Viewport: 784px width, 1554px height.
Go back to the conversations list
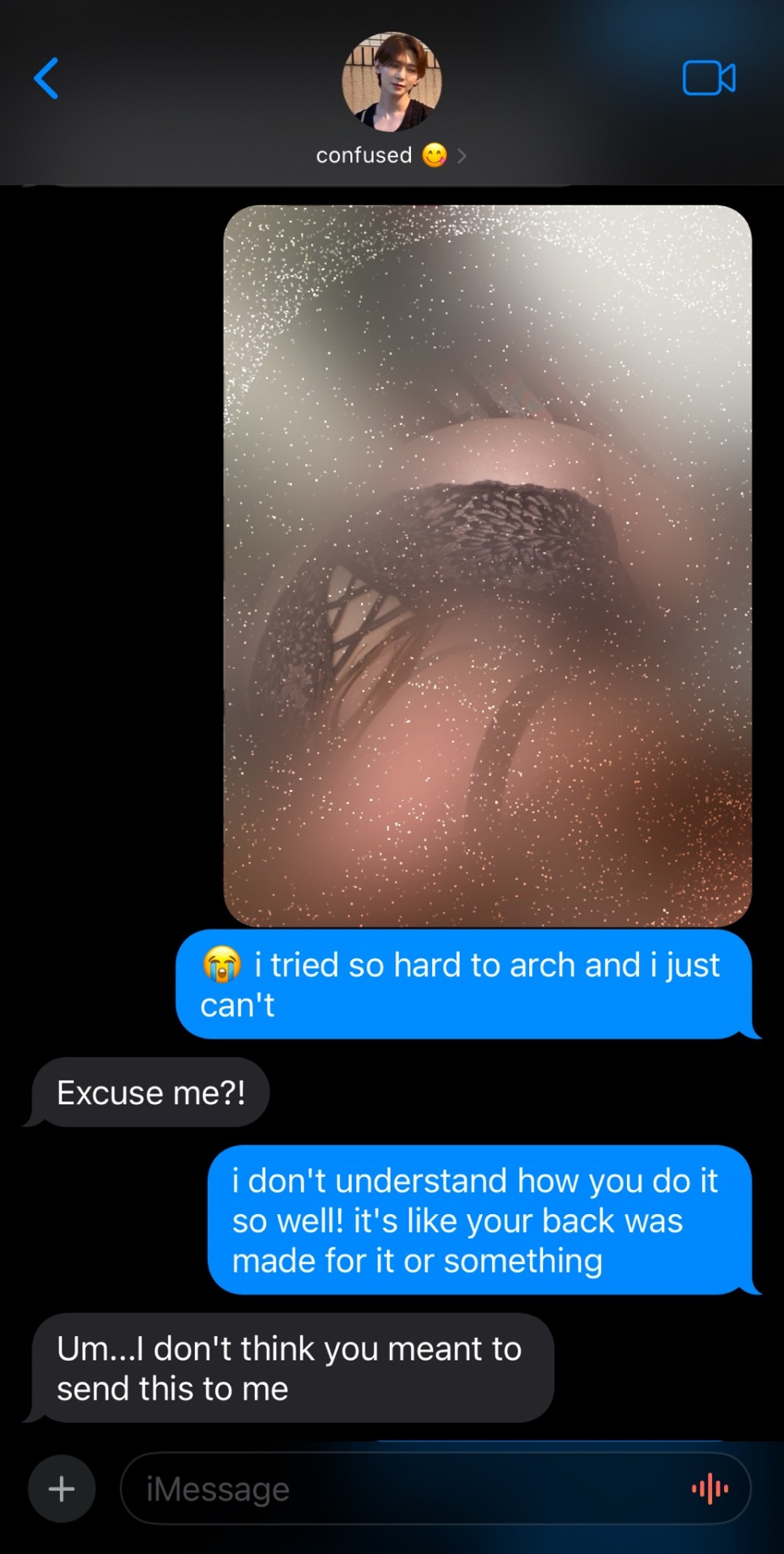46,79
